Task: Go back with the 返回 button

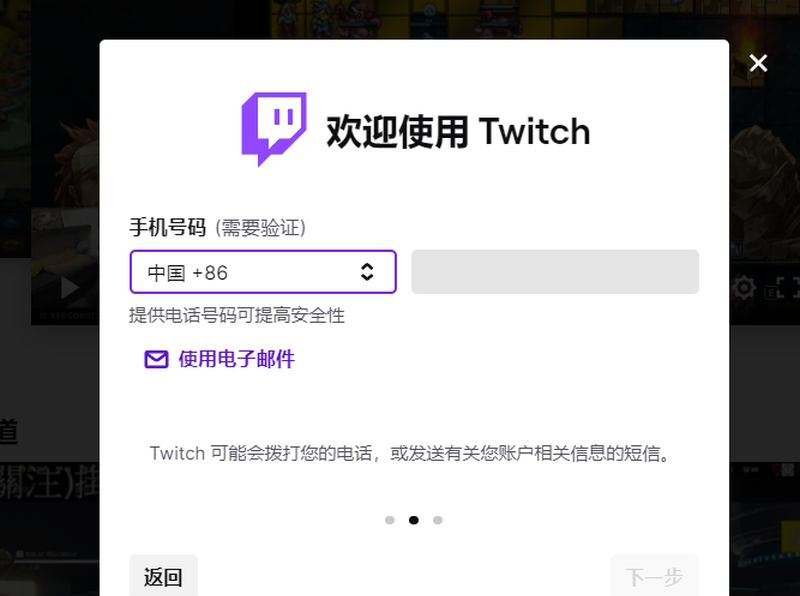Action: (163, 576)
